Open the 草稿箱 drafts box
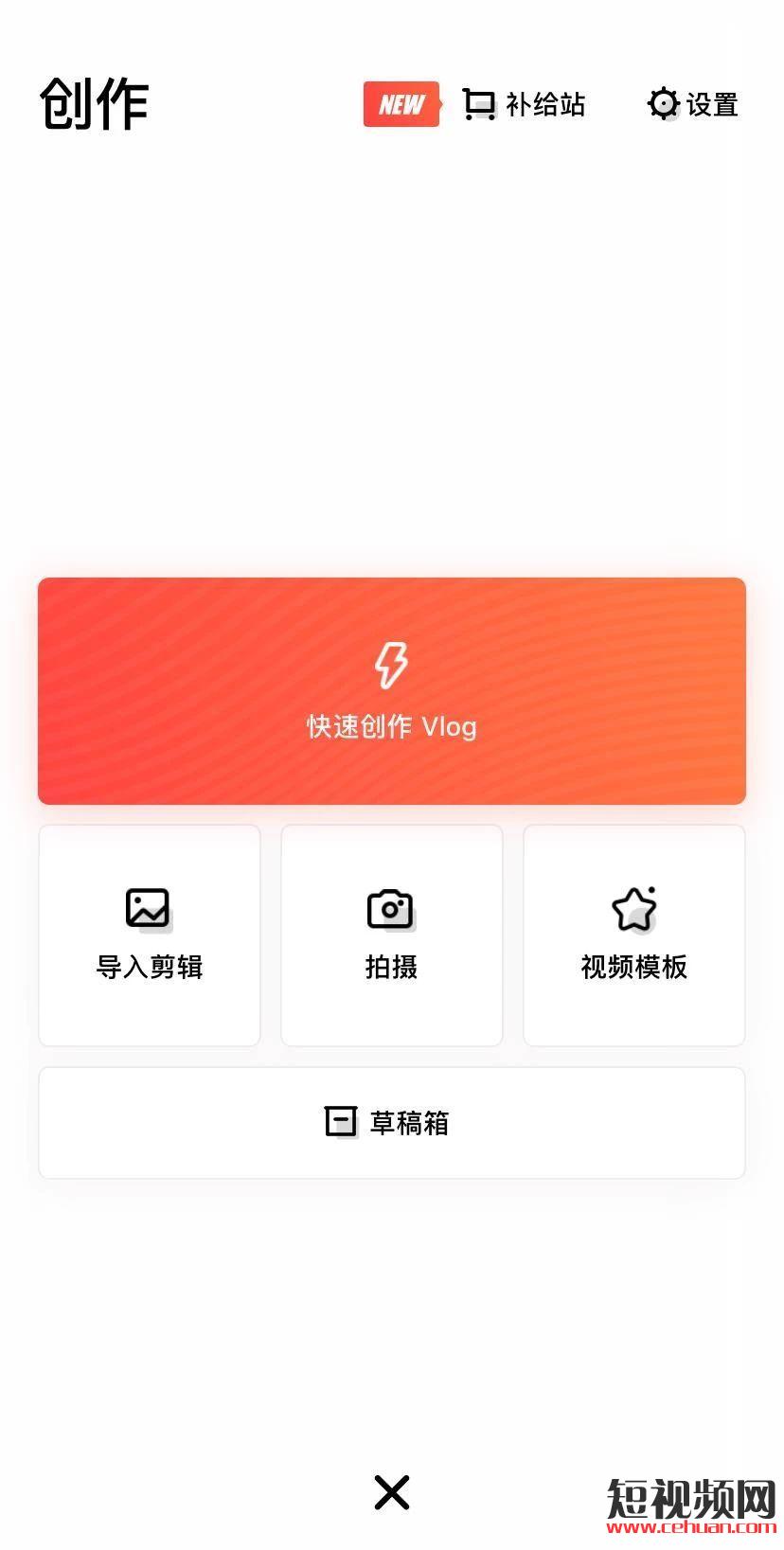The image size is (784, 1550). (x=391, y=1123)
